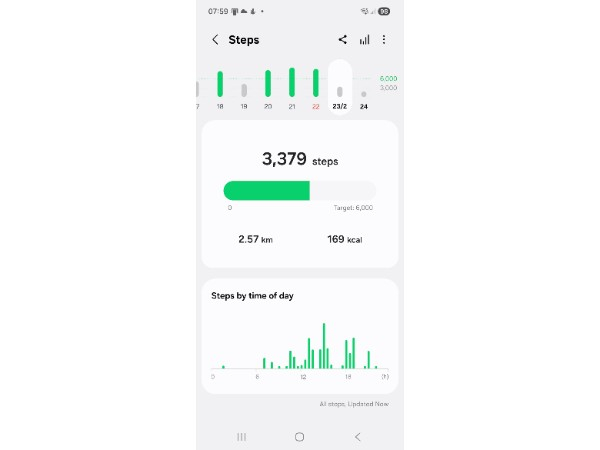Image resolution: width=600 pixels, height=450 pixels.
Task: Tap the system home button
Action: coord(299,437)
